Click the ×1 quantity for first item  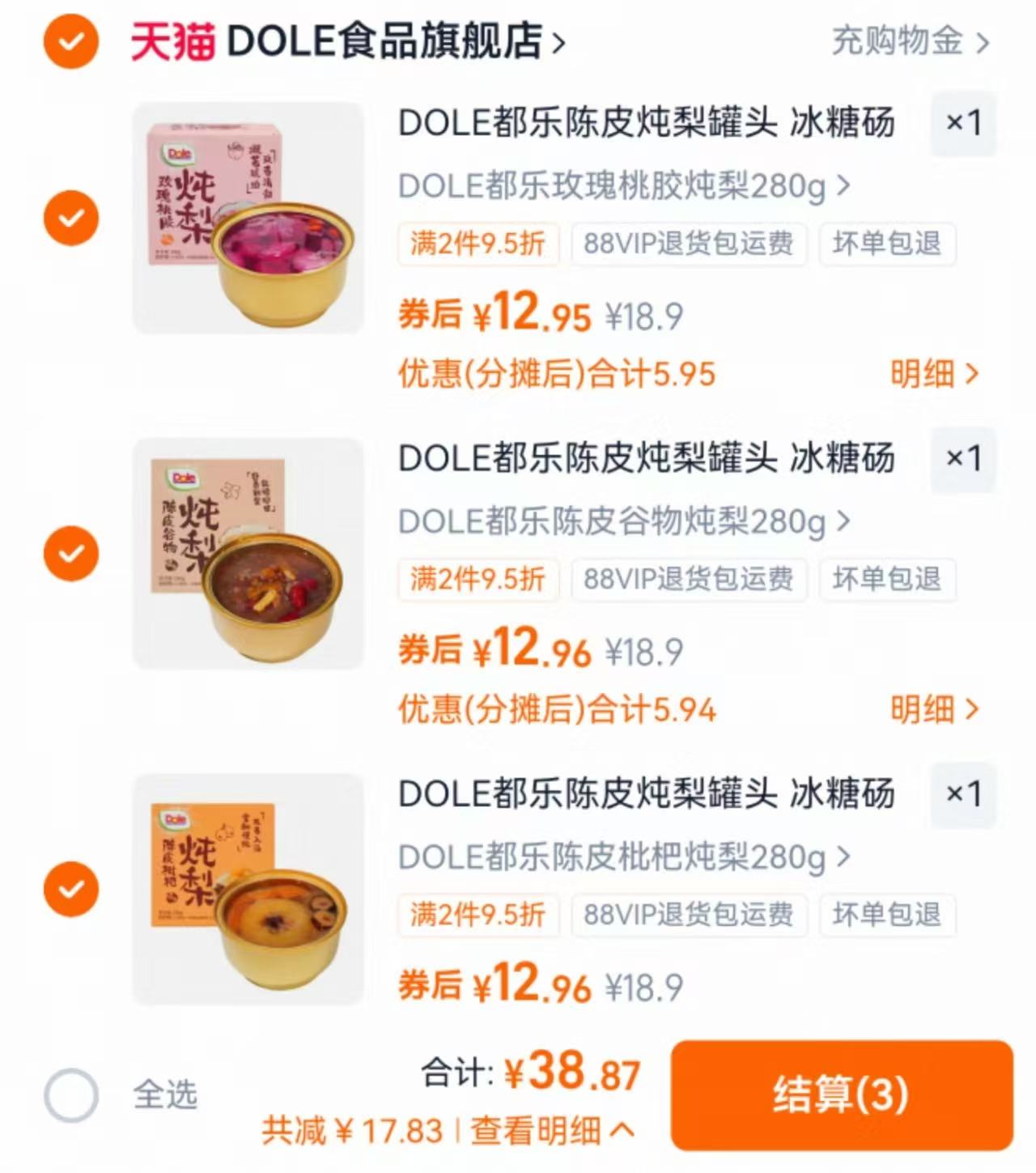pyautogui.click(x=963, y=124)
